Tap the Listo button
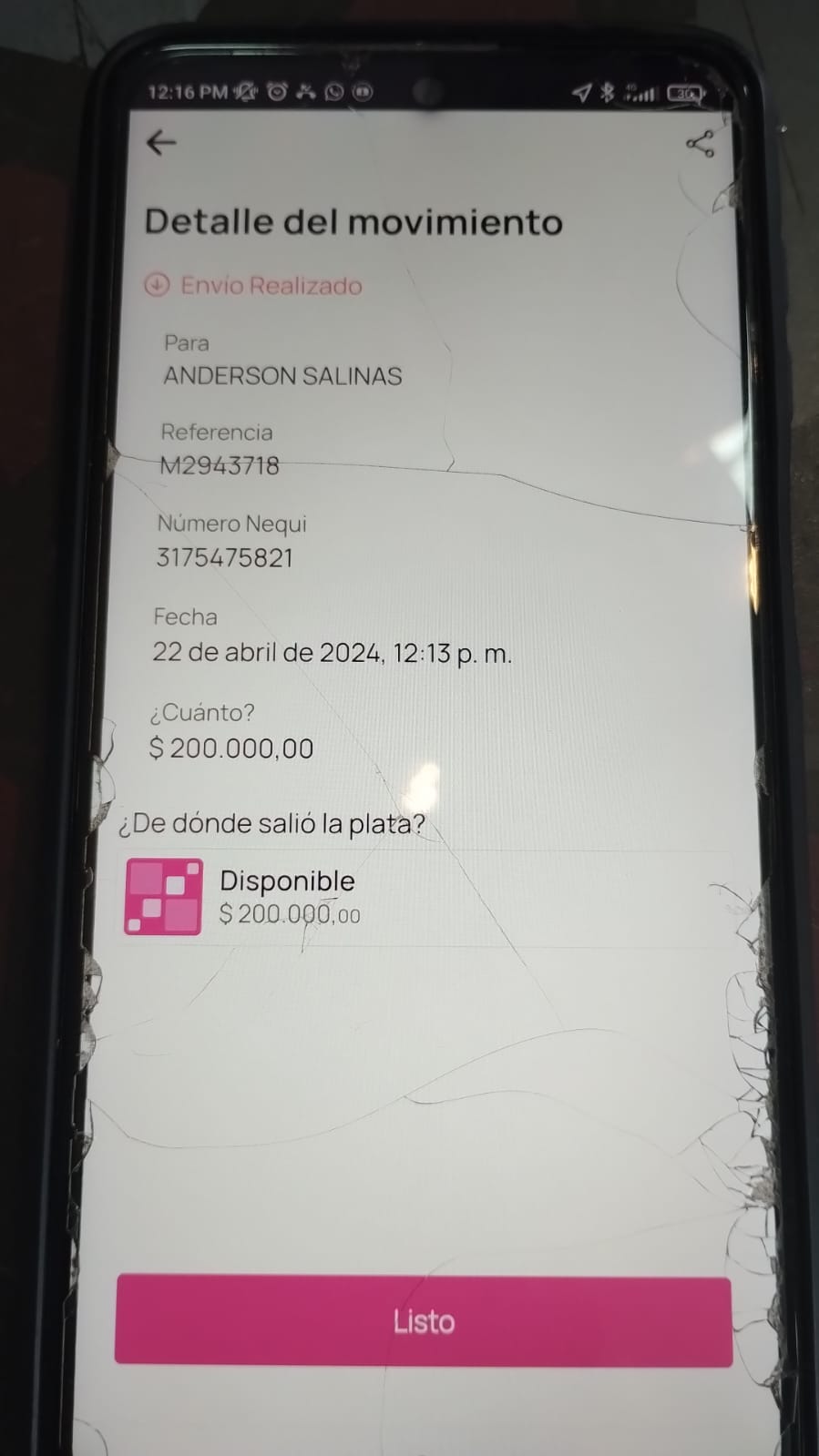The image size is (819, 1456). pyautogui.click(x=424, y=1321)
